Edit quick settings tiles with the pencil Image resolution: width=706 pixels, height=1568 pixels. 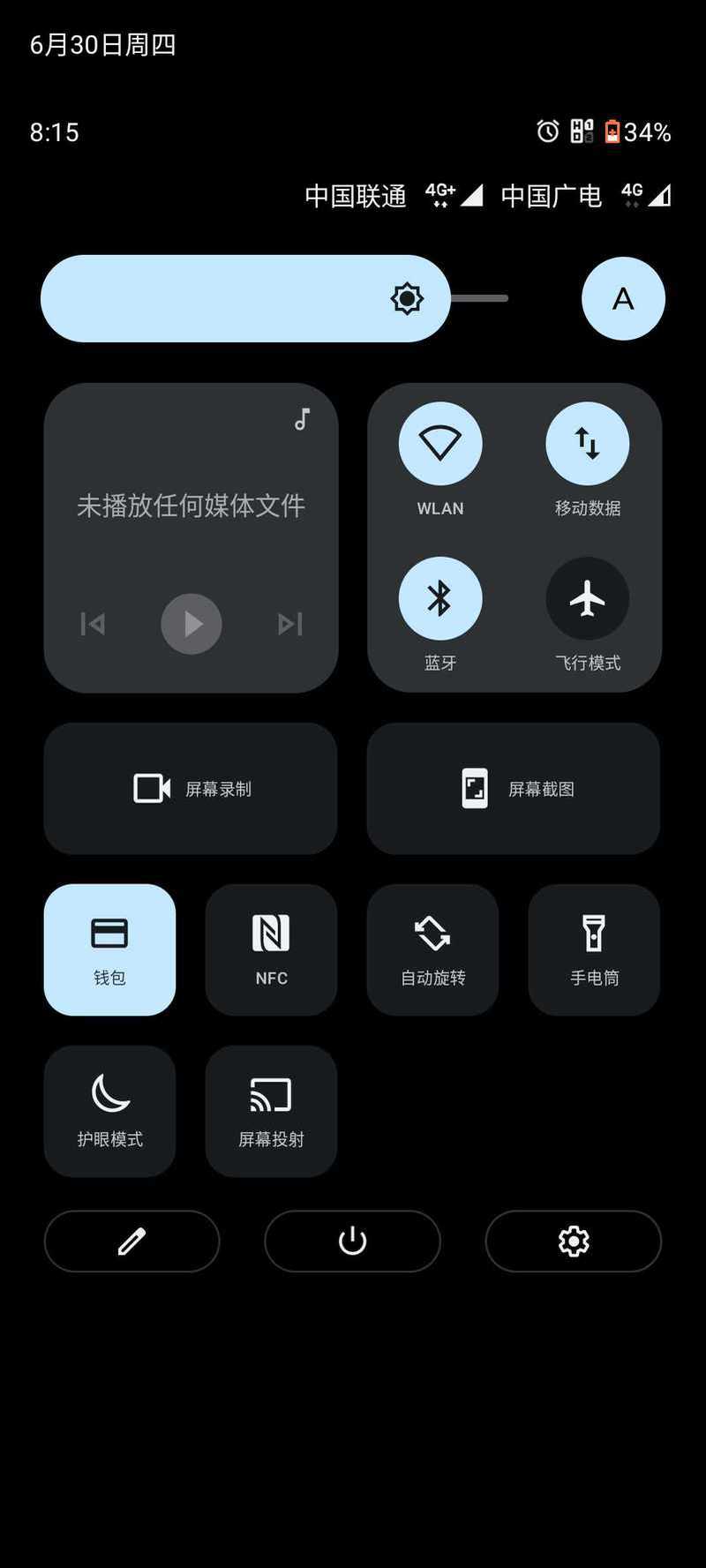click(x=131, y=1241)
